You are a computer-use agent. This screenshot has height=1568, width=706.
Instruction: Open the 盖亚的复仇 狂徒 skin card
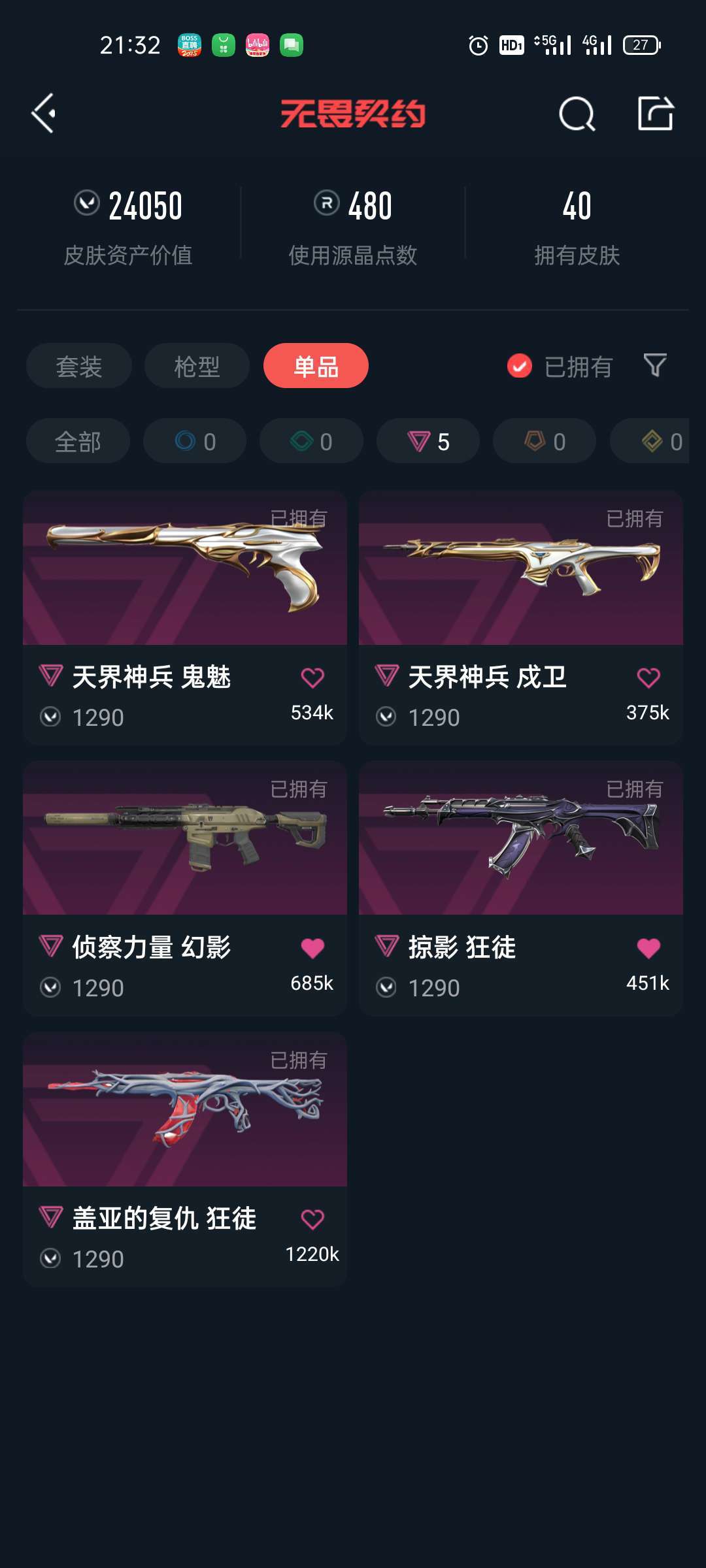pyautogui.click(x=185, y=1160)
